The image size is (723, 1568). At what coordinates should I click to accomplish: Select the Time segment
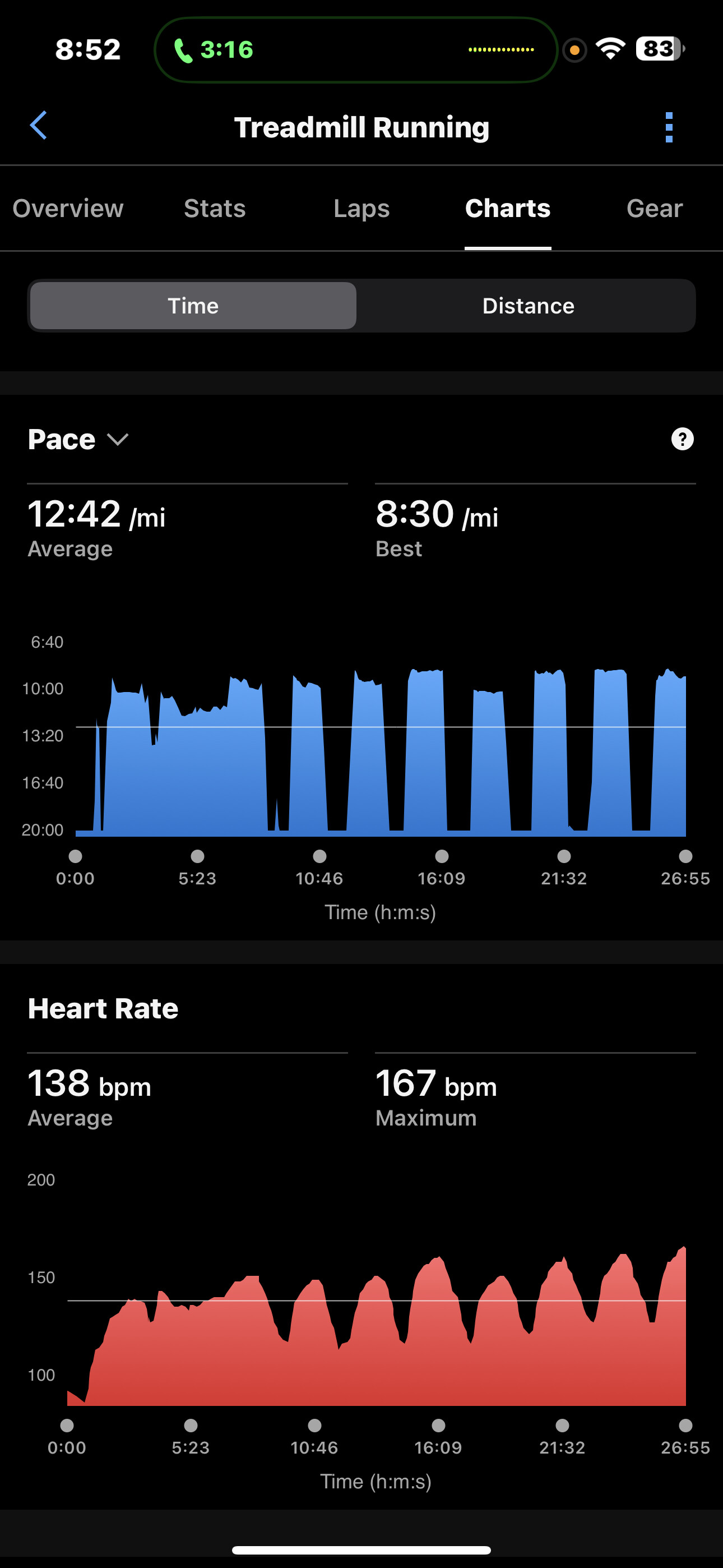pyautogui.click(x=193, y=306)
